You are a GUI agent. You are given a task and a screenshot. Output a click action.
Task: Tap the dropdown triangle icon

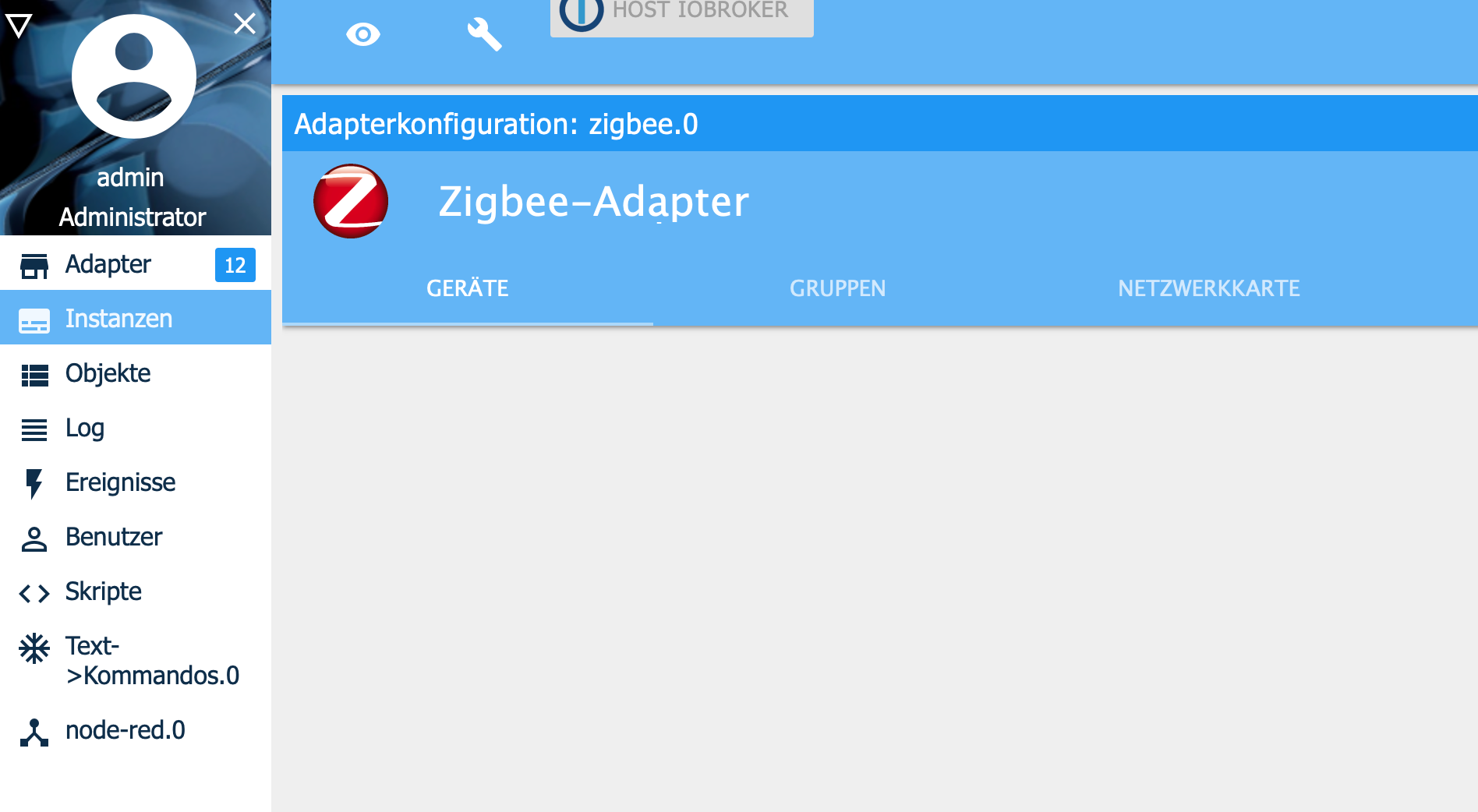click(x=19, y=26)
